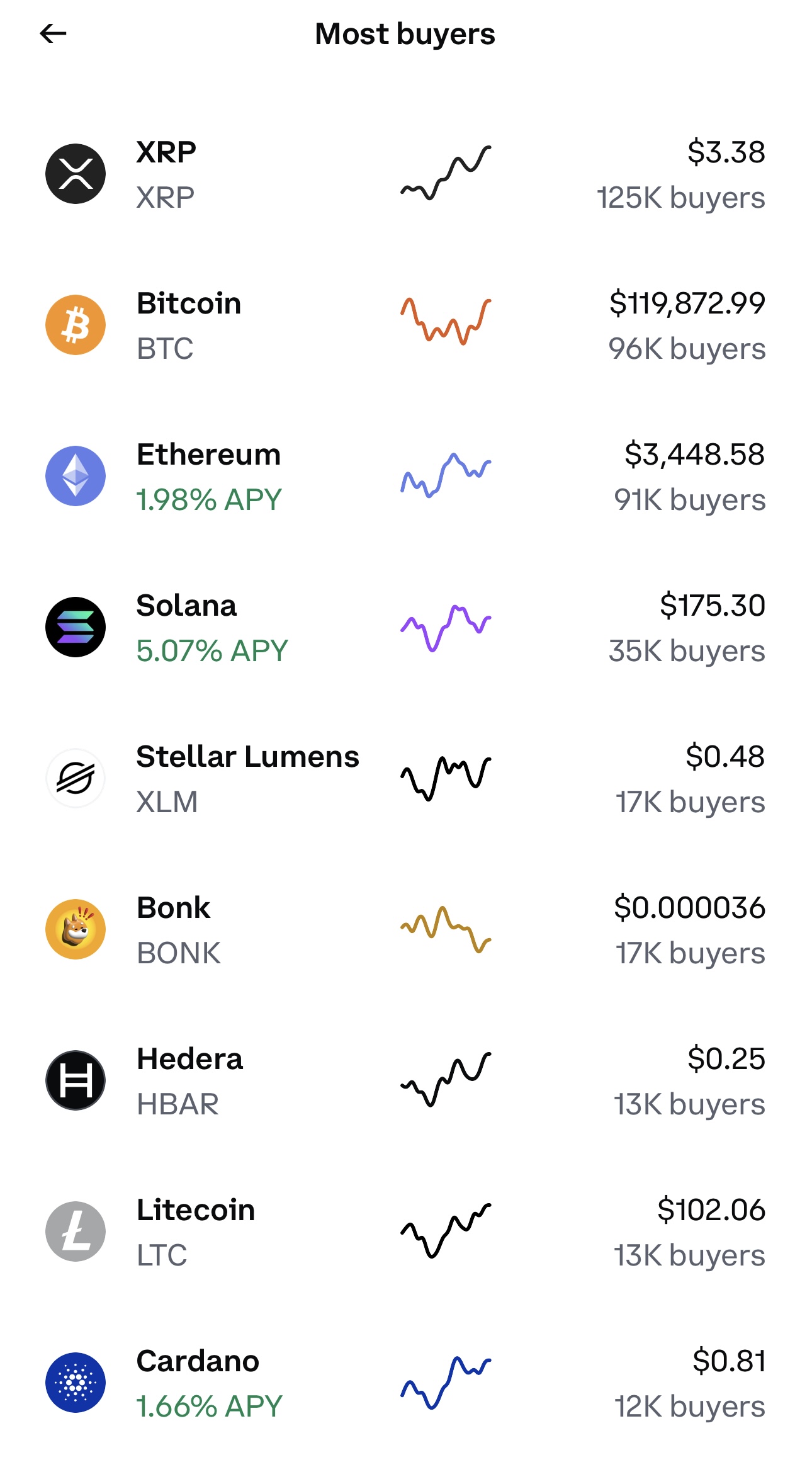View Ethereum details
The width and height of the screenshot is (812, 1472).
(x=406, y=476)
